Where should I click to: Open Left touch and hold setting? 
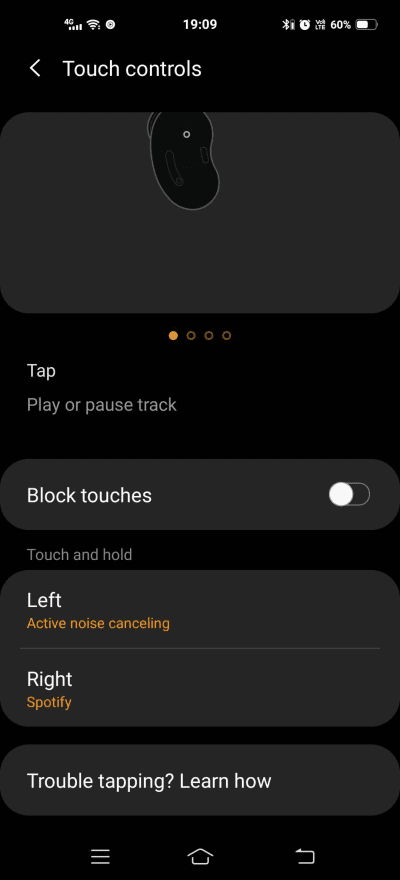pyautogui.click(x=200, y=609)
